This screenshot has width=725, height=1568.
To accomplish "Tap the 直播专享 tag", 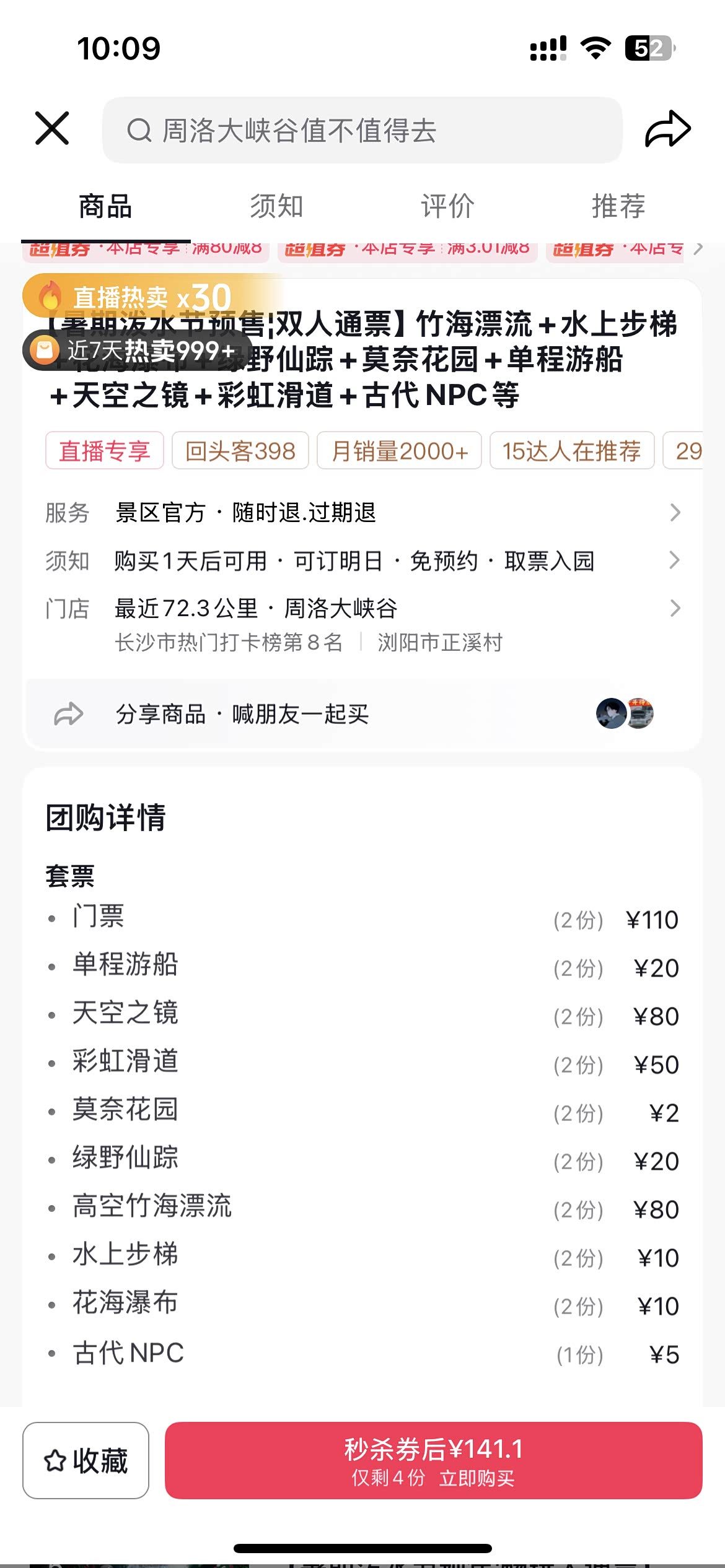I will [x=105, y=451].
